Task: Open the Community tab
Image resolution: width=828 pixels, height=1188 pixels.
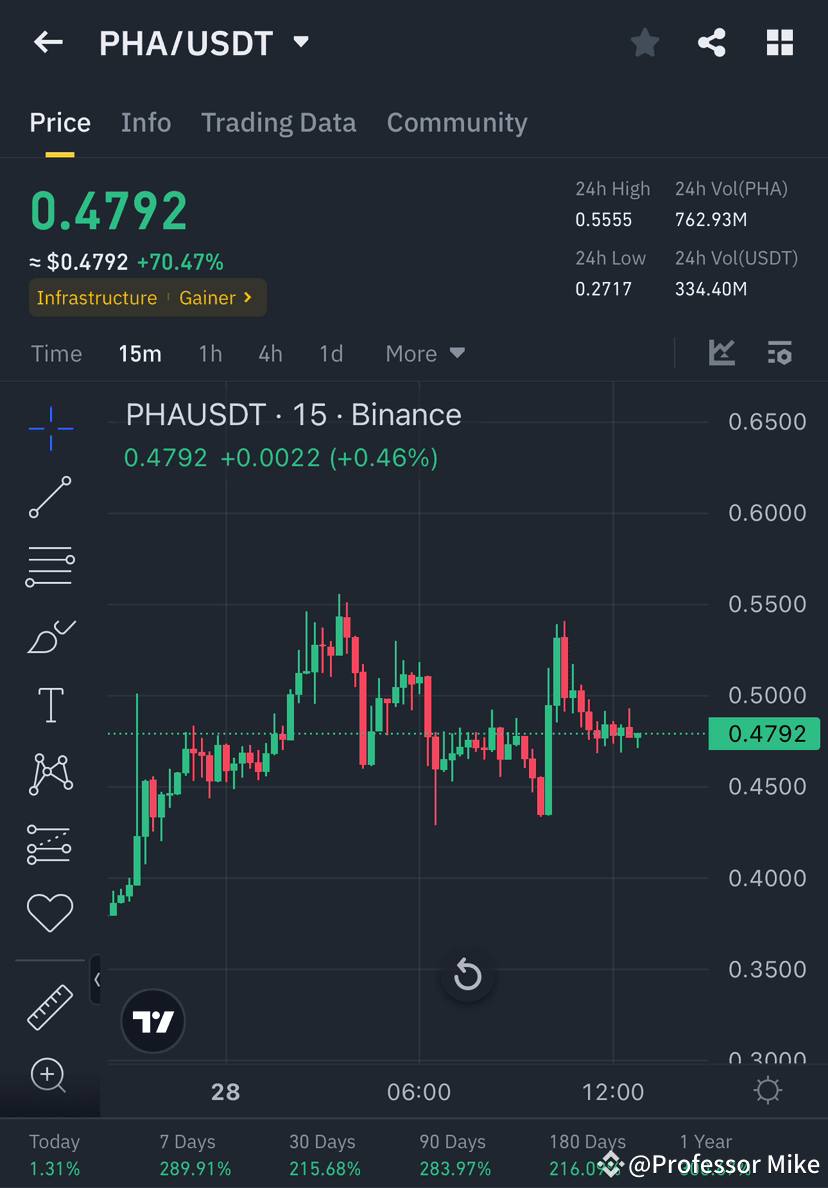Action: [457, 122]
